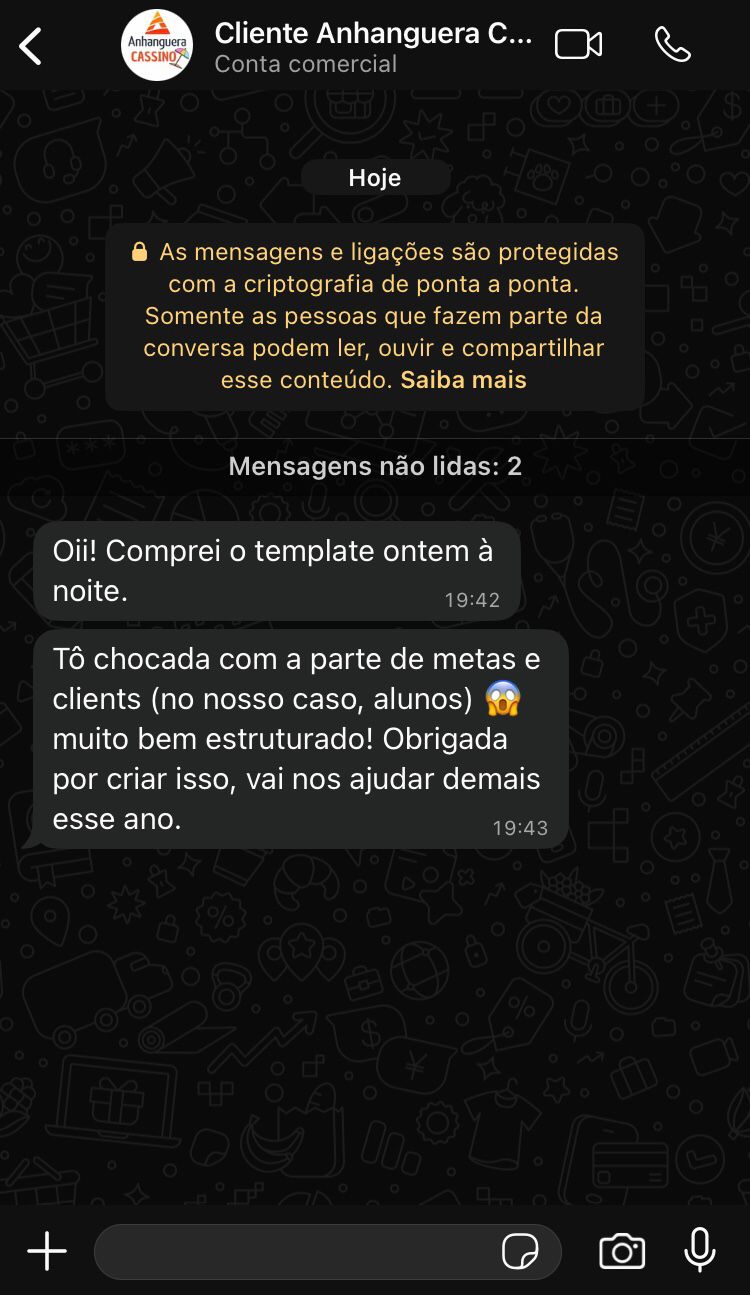Open the sticker picker

coord(520,1251)
